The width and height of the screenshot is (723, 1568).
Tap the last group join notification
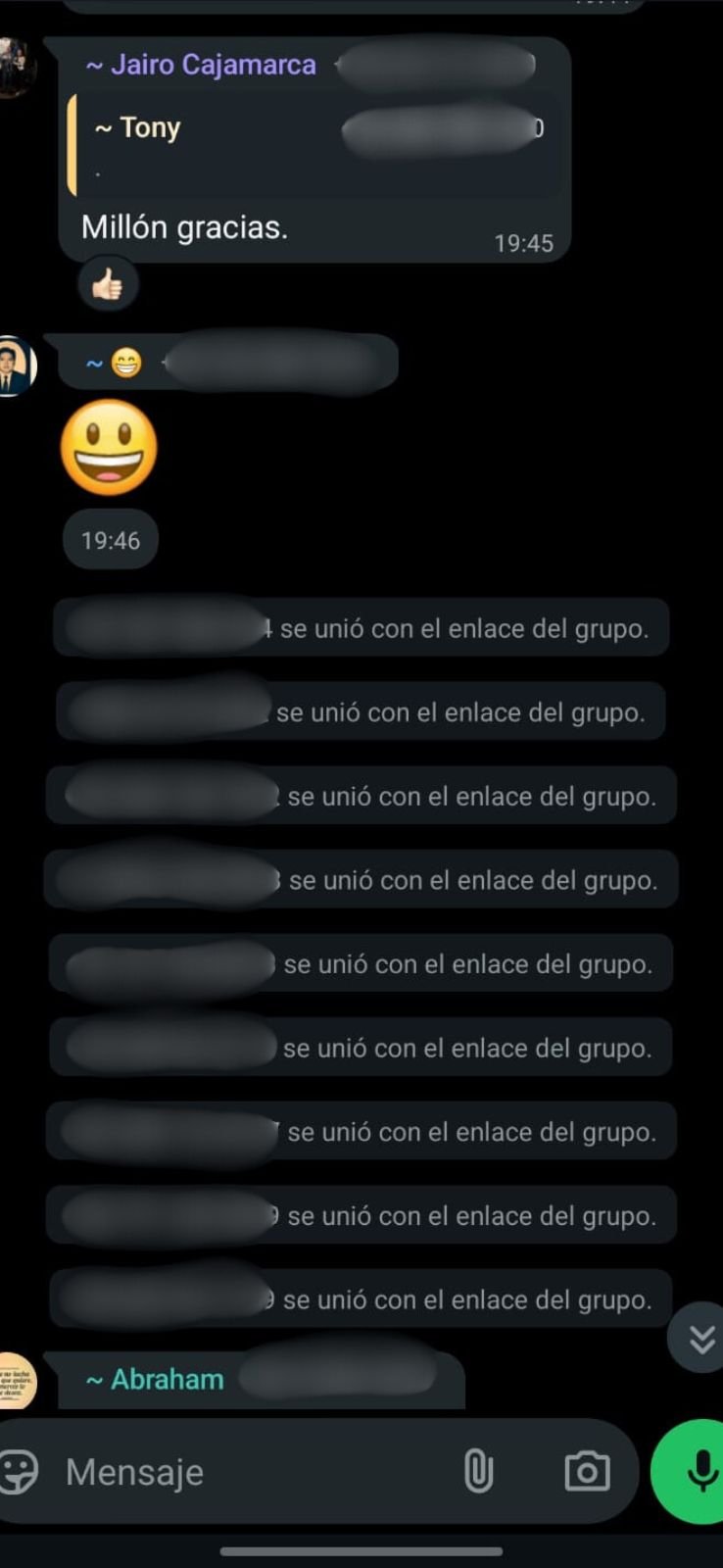(361, 1299)
